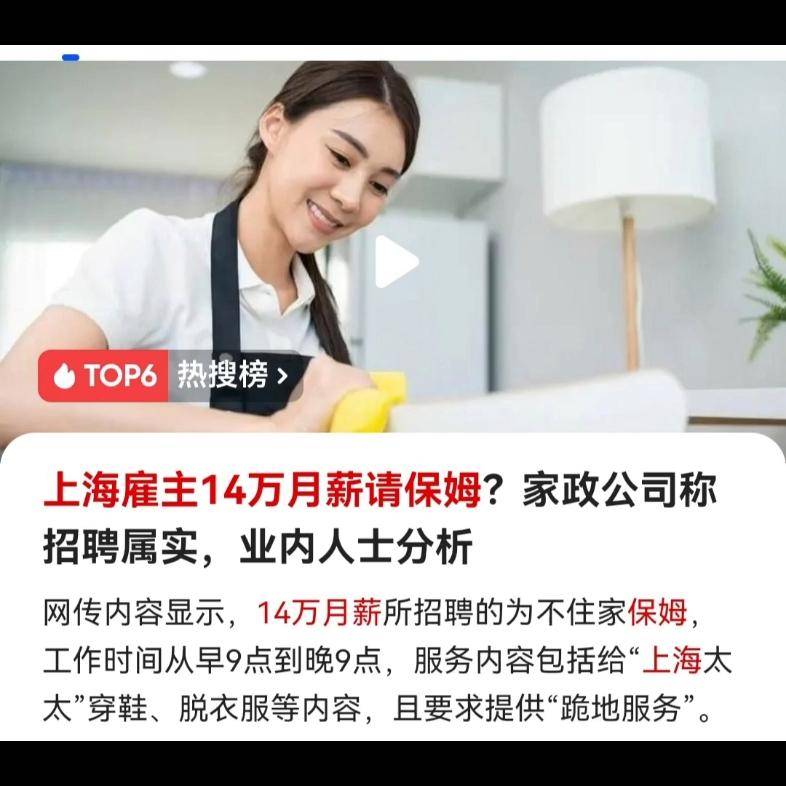This screenshot has width=786, height=786.
Task: Open the article on Shanghai employer nanny recruitment
Action: point(380,519)
